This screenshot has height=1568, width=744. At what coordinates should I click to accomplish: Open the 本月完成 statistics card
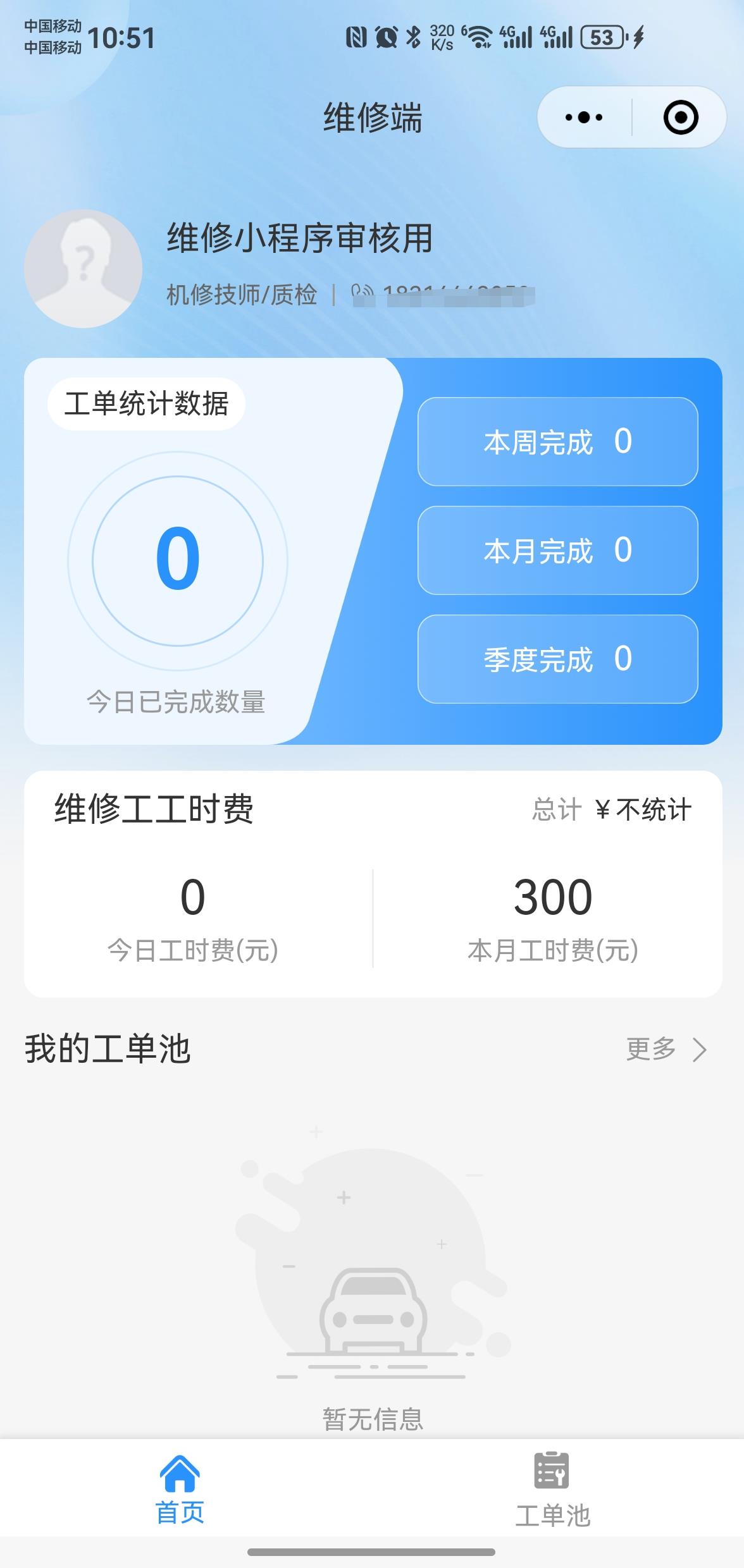(x=557, y=550)
